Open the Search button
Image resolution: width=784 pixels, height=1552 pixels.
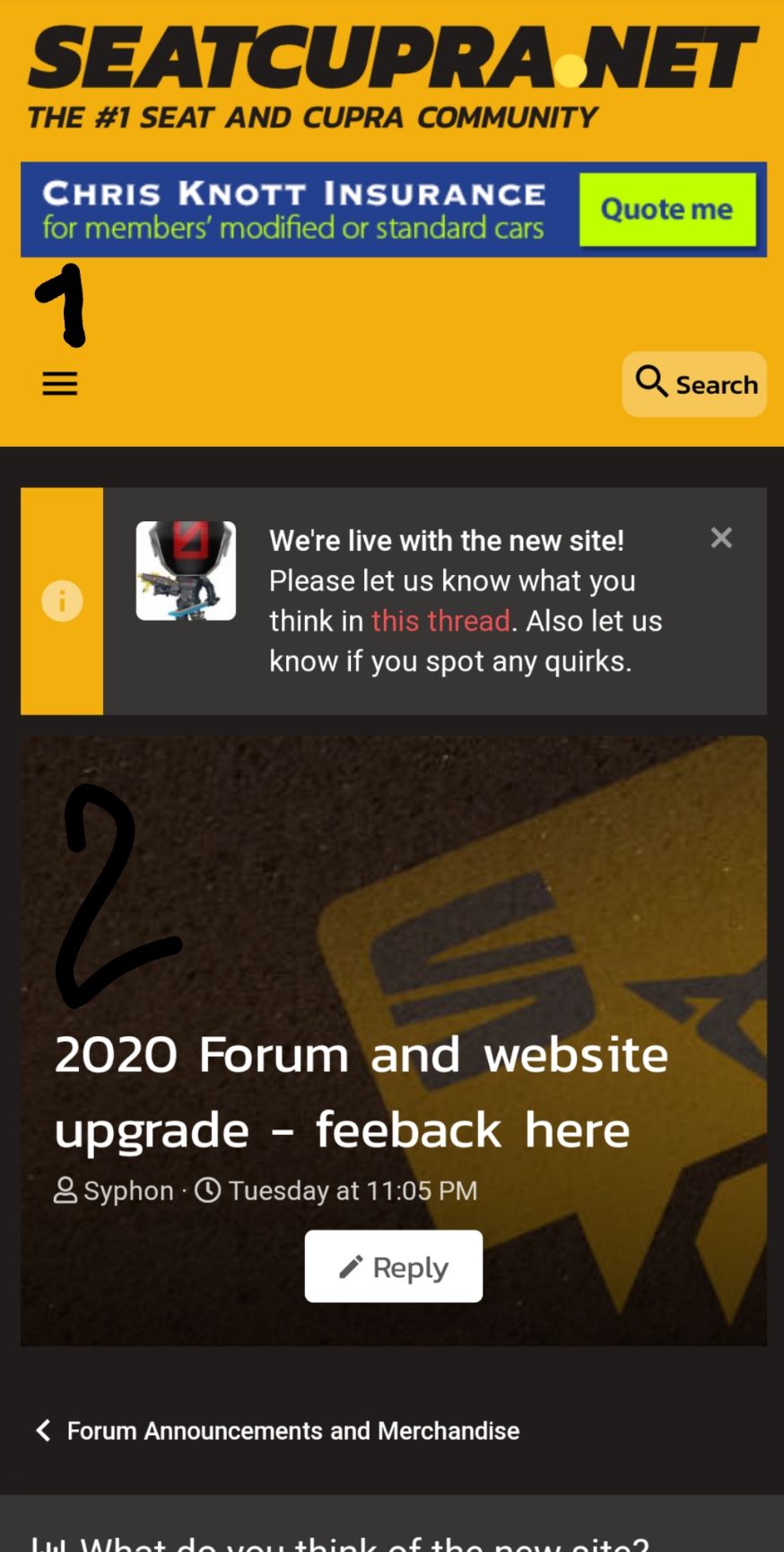694,384
